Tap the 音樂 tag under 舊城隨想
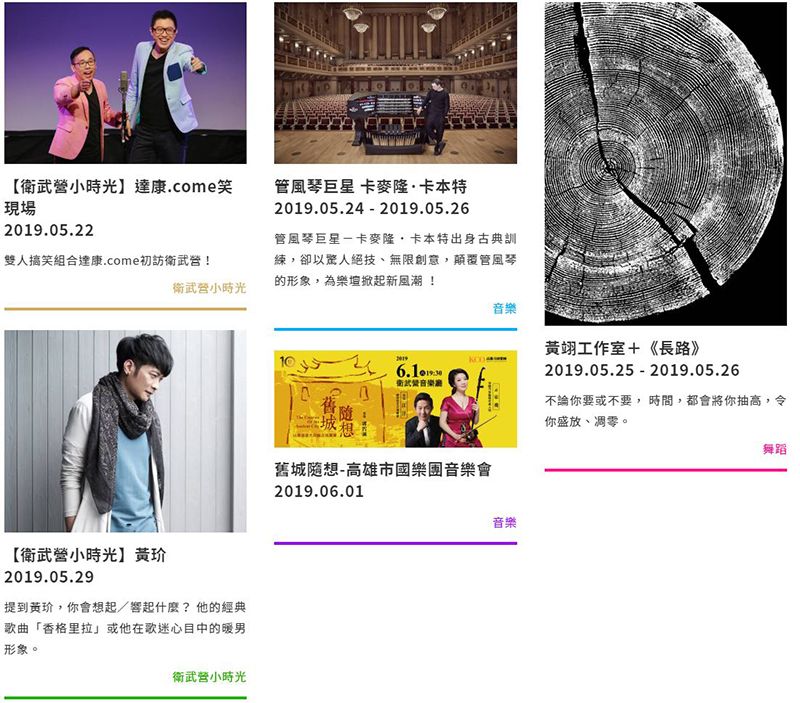This screenshot has height=703, width=800. [x=504, y=523]
